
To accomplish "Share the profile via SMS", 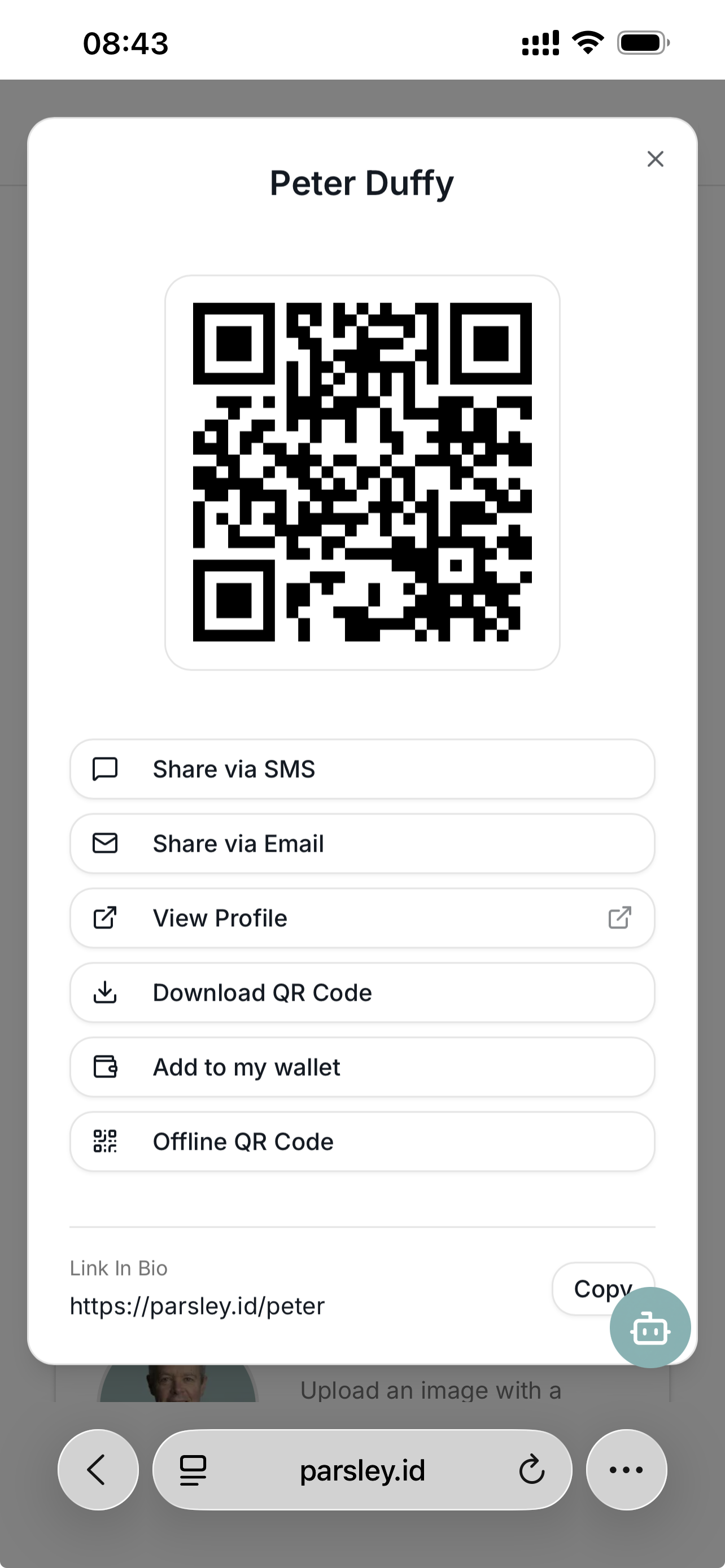I will click(x=362, y=769).
